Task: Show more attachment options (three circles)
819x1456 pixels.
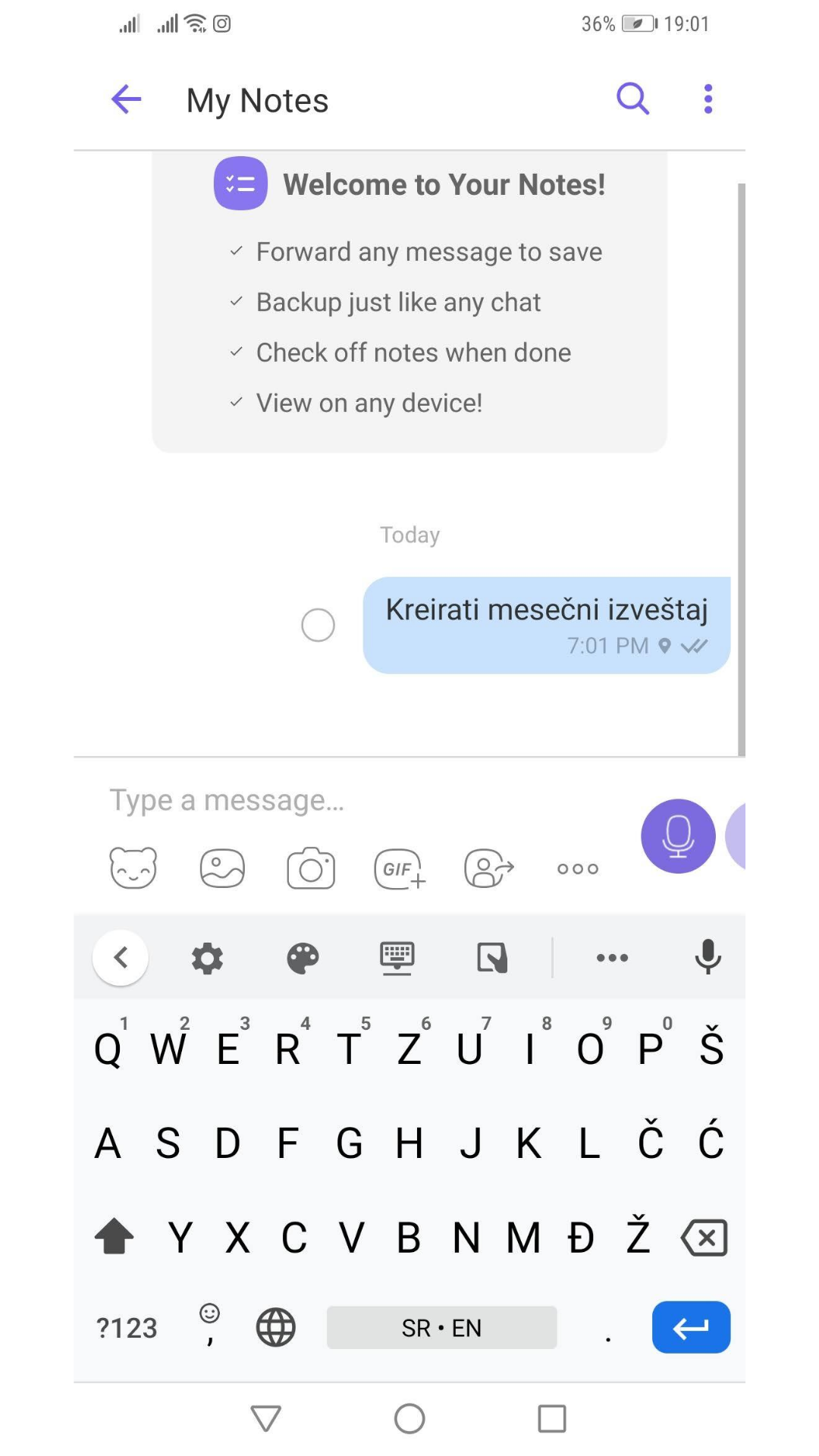Action: click(578, 869)
